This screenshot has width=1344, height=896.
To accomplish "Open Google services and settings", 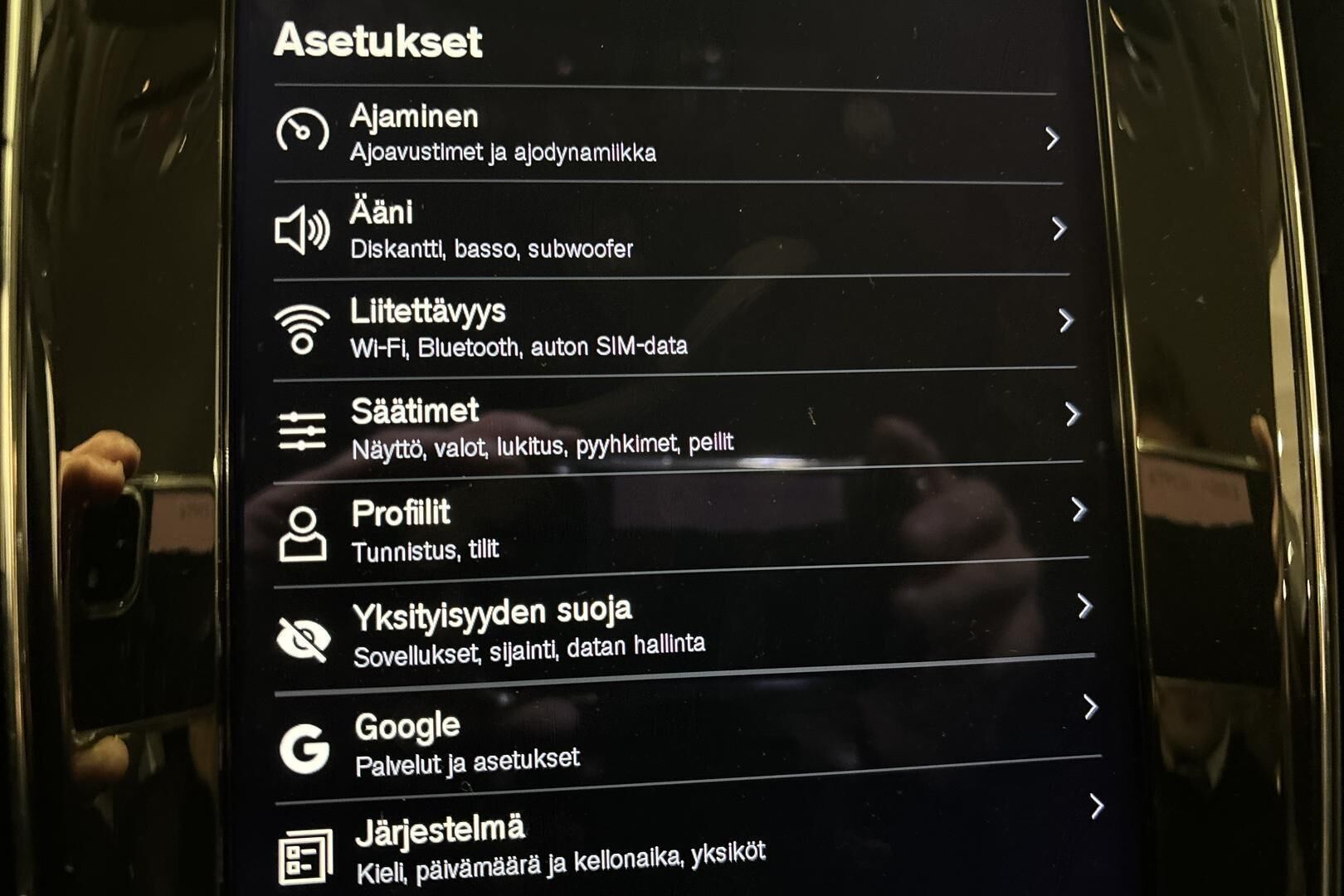I will click(x=664, y=740).
